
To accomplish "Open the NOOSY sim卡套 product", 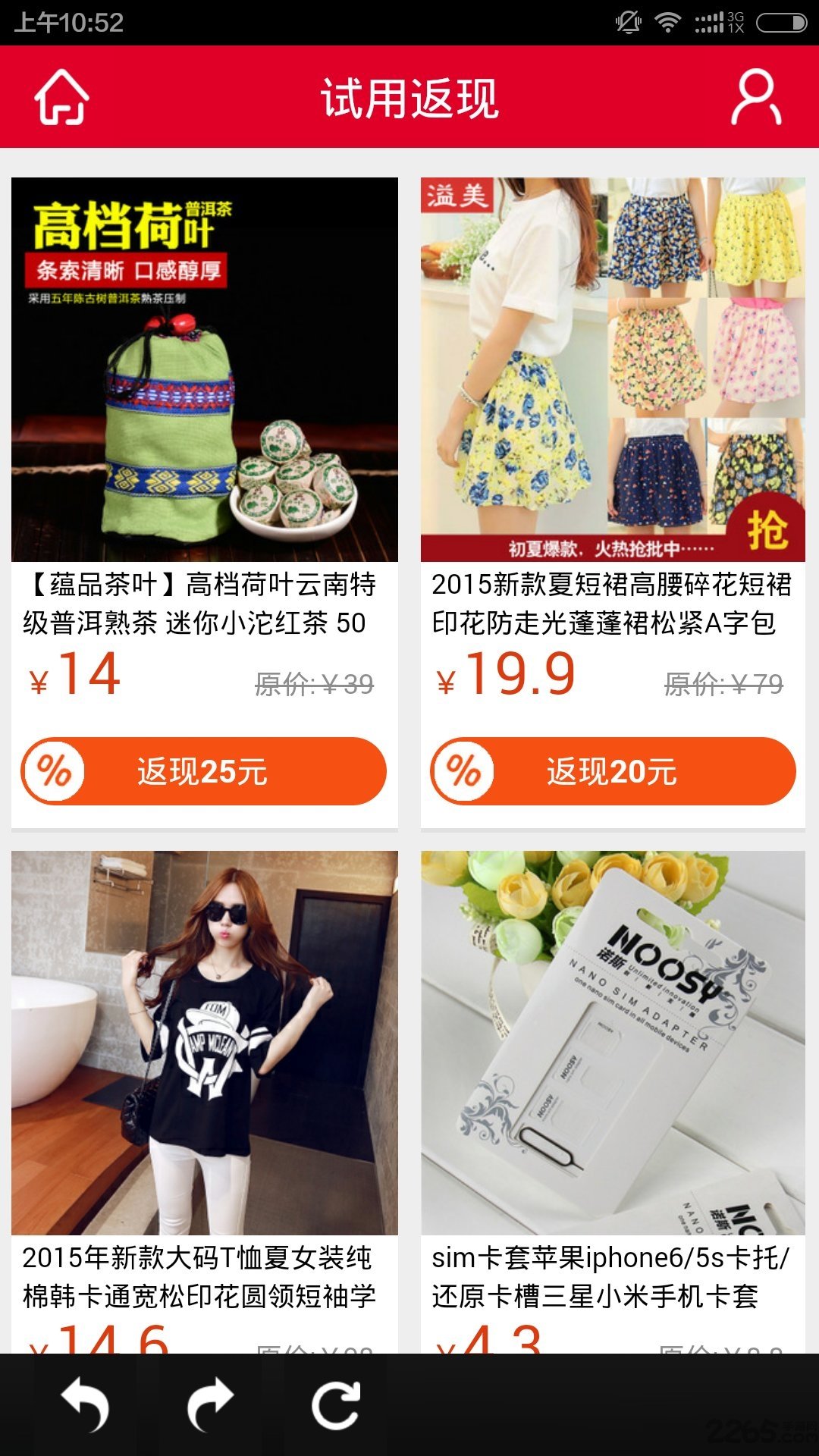I will [613, 1043].
